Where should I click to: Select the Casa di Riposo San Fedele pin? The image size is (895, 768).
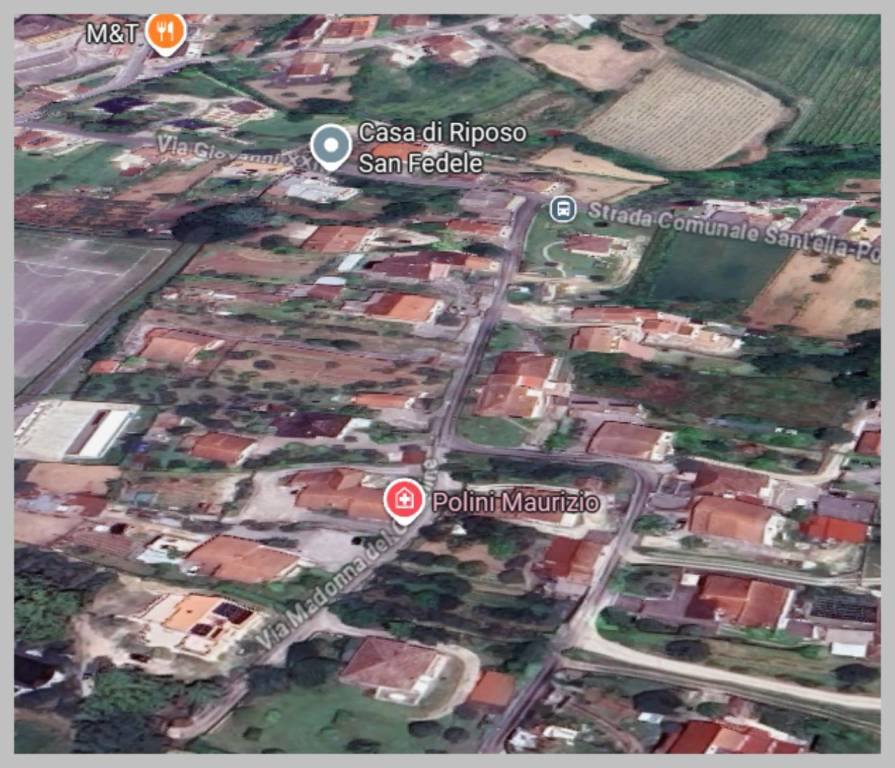(331, 146)
